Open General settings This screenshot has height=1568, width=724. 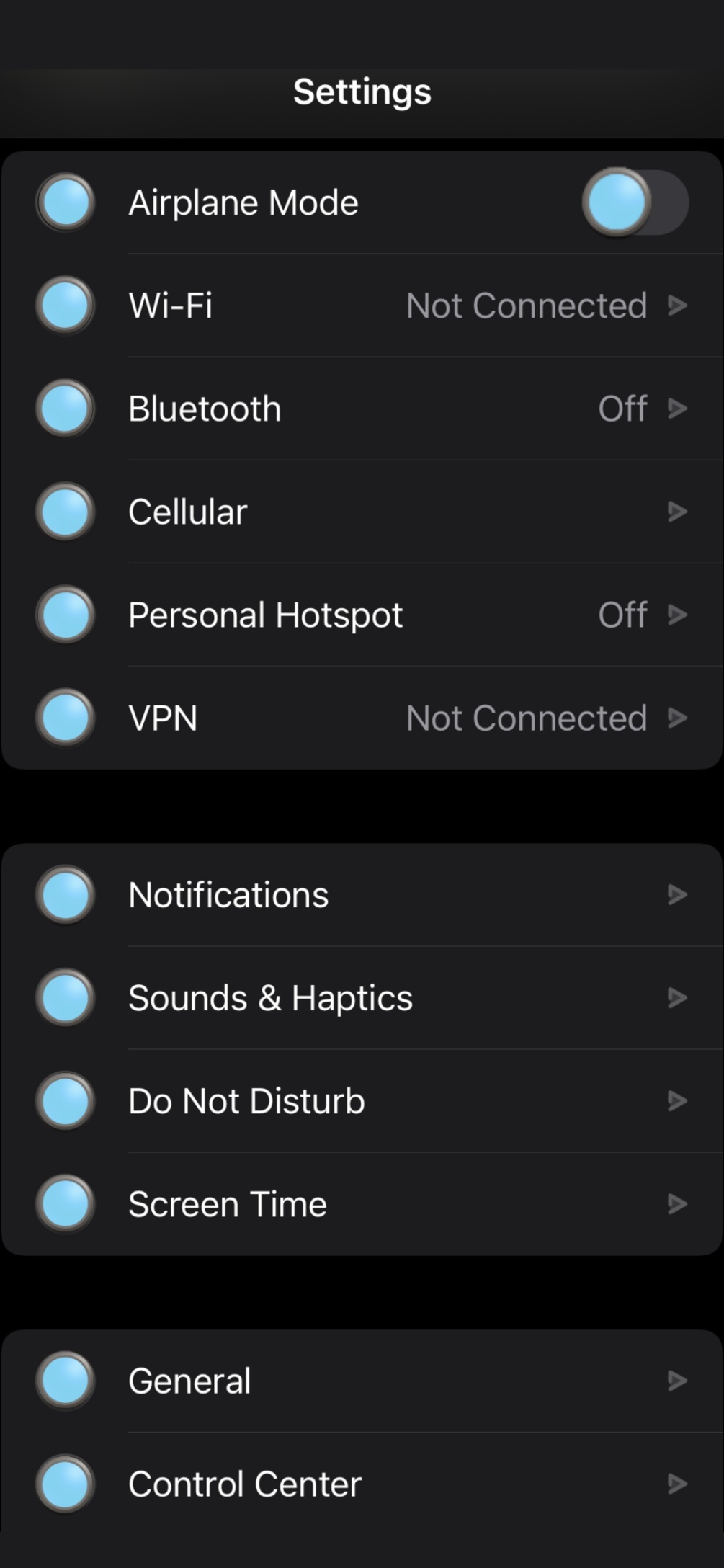coord(362,1381)
